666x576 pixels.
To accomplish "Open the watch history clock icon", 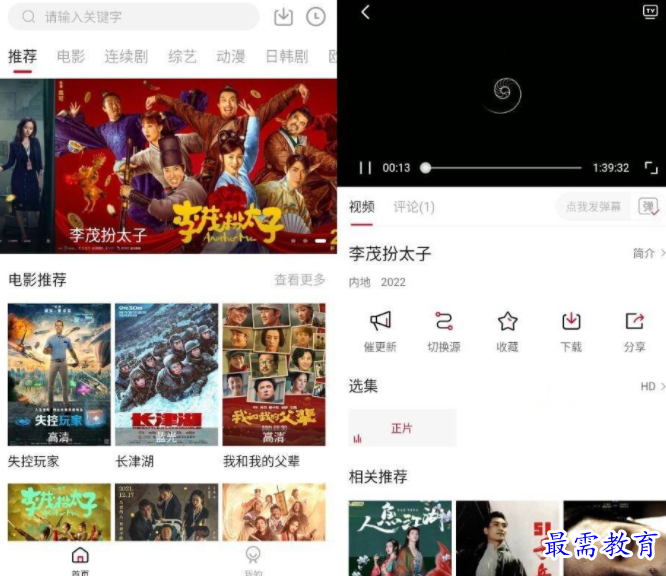I will [315, 17].
